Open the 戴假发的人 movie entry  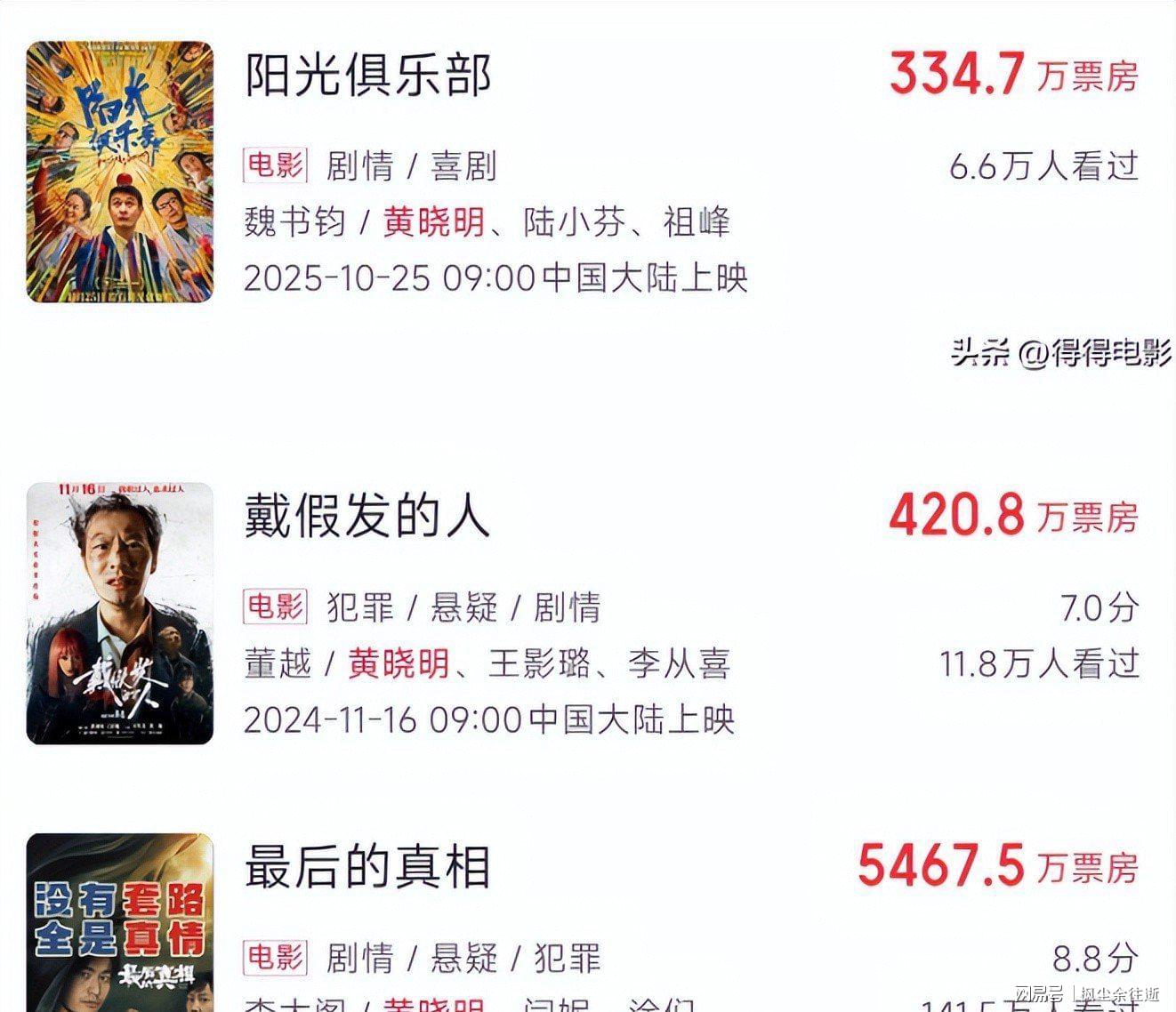(x=366, y=516)
